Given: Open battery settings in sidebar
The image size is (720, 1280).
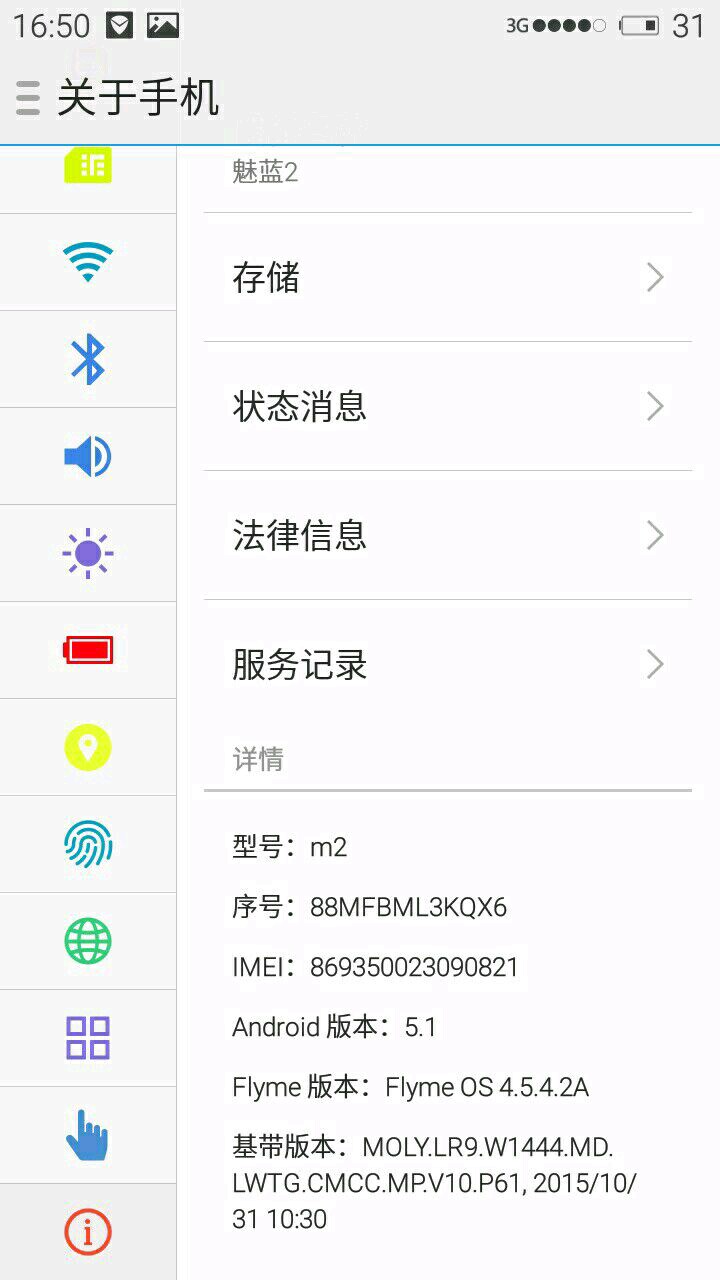Looking at the screenshot, I should [88, 650].
